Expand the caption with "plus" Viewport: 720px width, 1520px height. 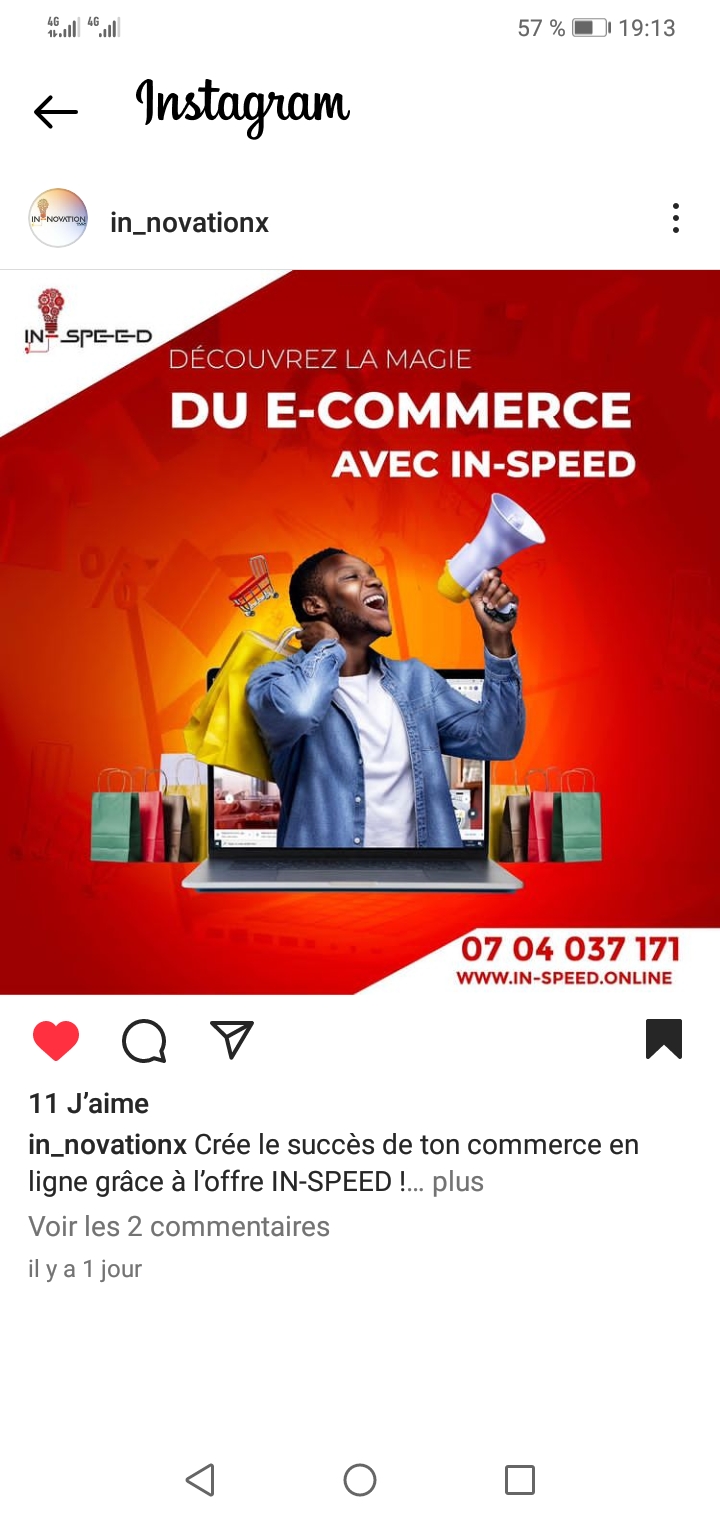pyautogui.click(x=458, y=1182)
